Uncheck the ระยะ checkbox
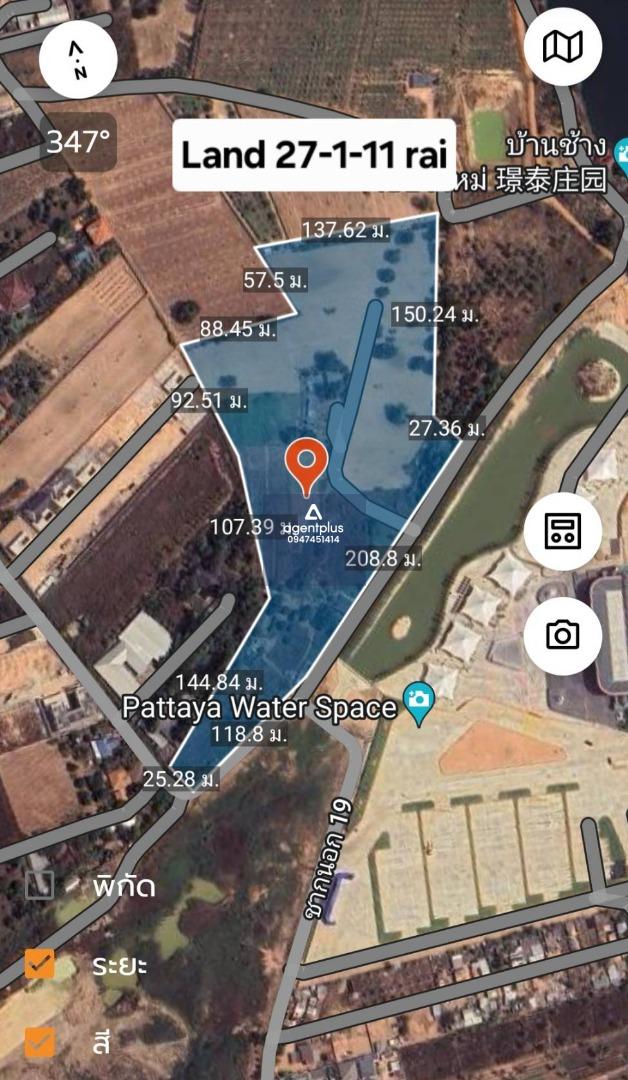This screenshot has height=1080, width=628. [x=39, y=964]
